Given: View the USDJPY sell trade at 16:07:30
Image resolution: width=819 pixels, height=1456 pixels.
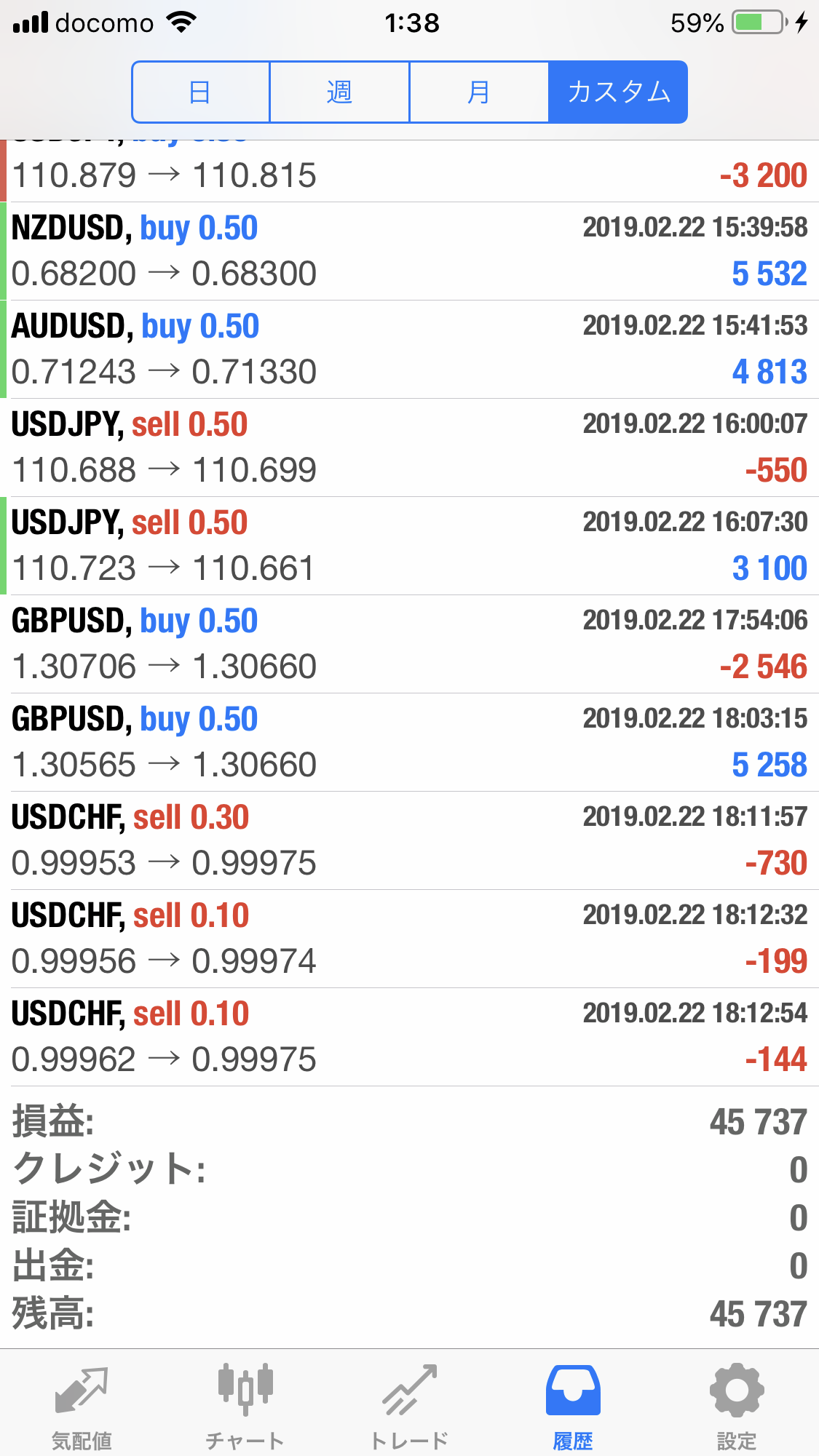Looking at the screenshot, I should pyautogui.click(x=409, y=546).
